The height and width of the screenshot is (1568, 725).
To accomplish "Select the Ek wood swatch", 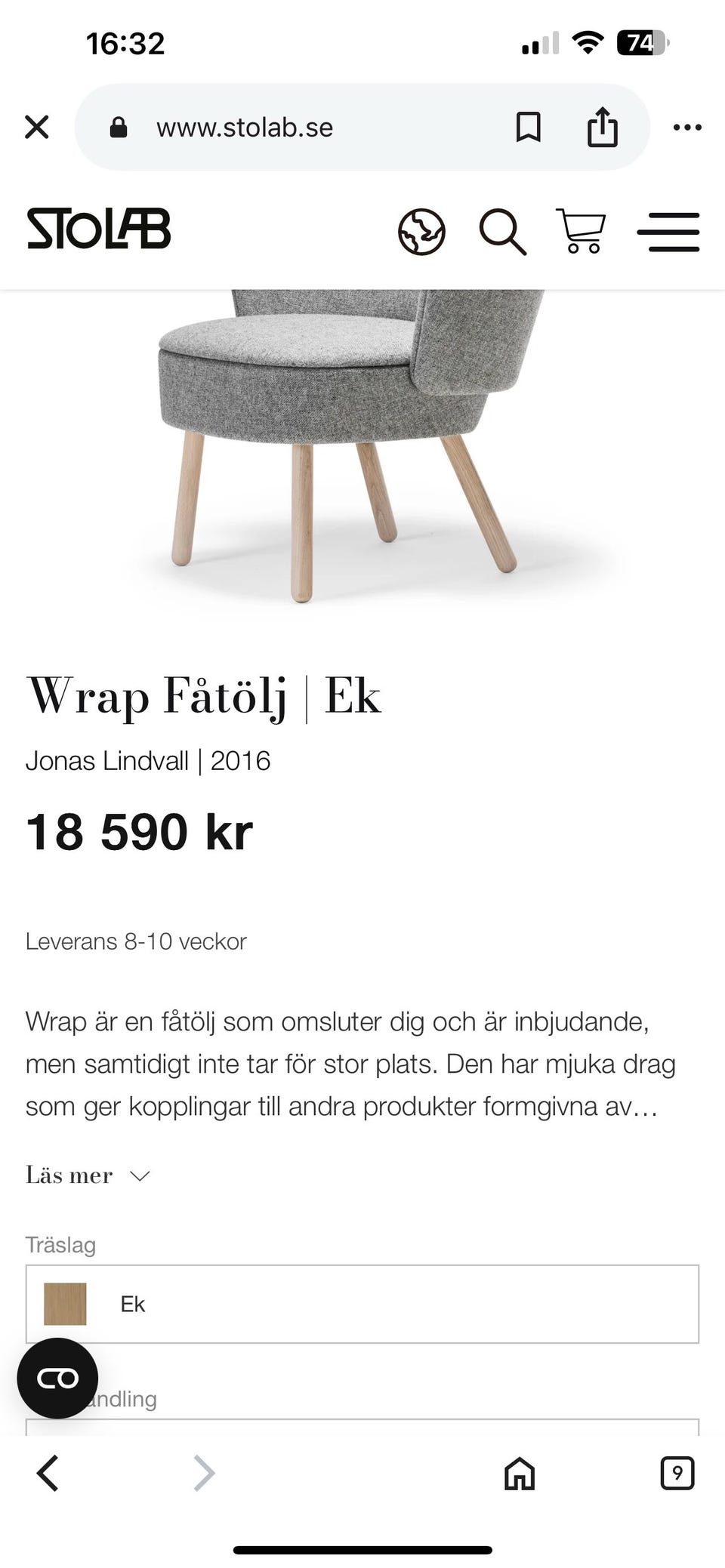I will [66, 1303].
